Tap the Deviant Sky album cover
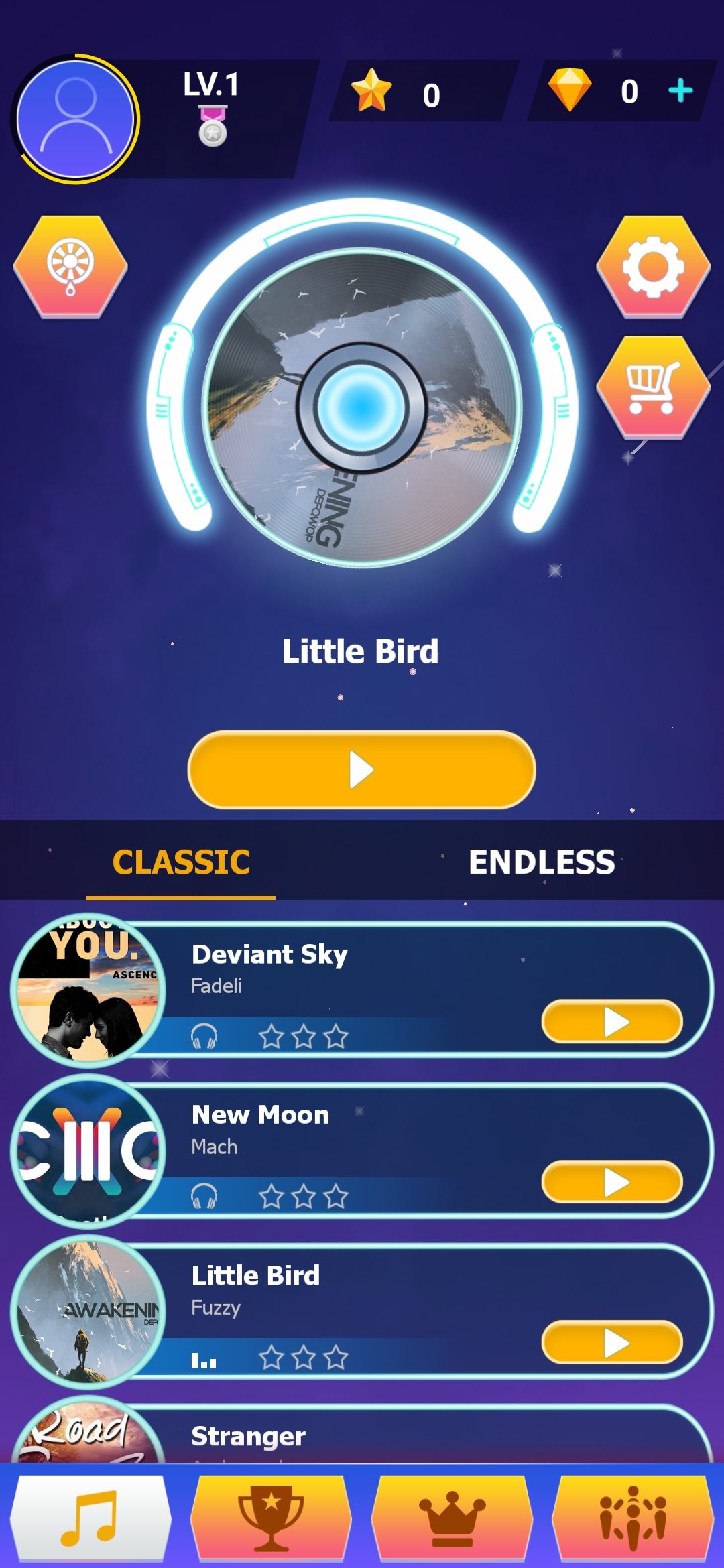This screenshot has height=1568, width=724. [x=88, y=990]
